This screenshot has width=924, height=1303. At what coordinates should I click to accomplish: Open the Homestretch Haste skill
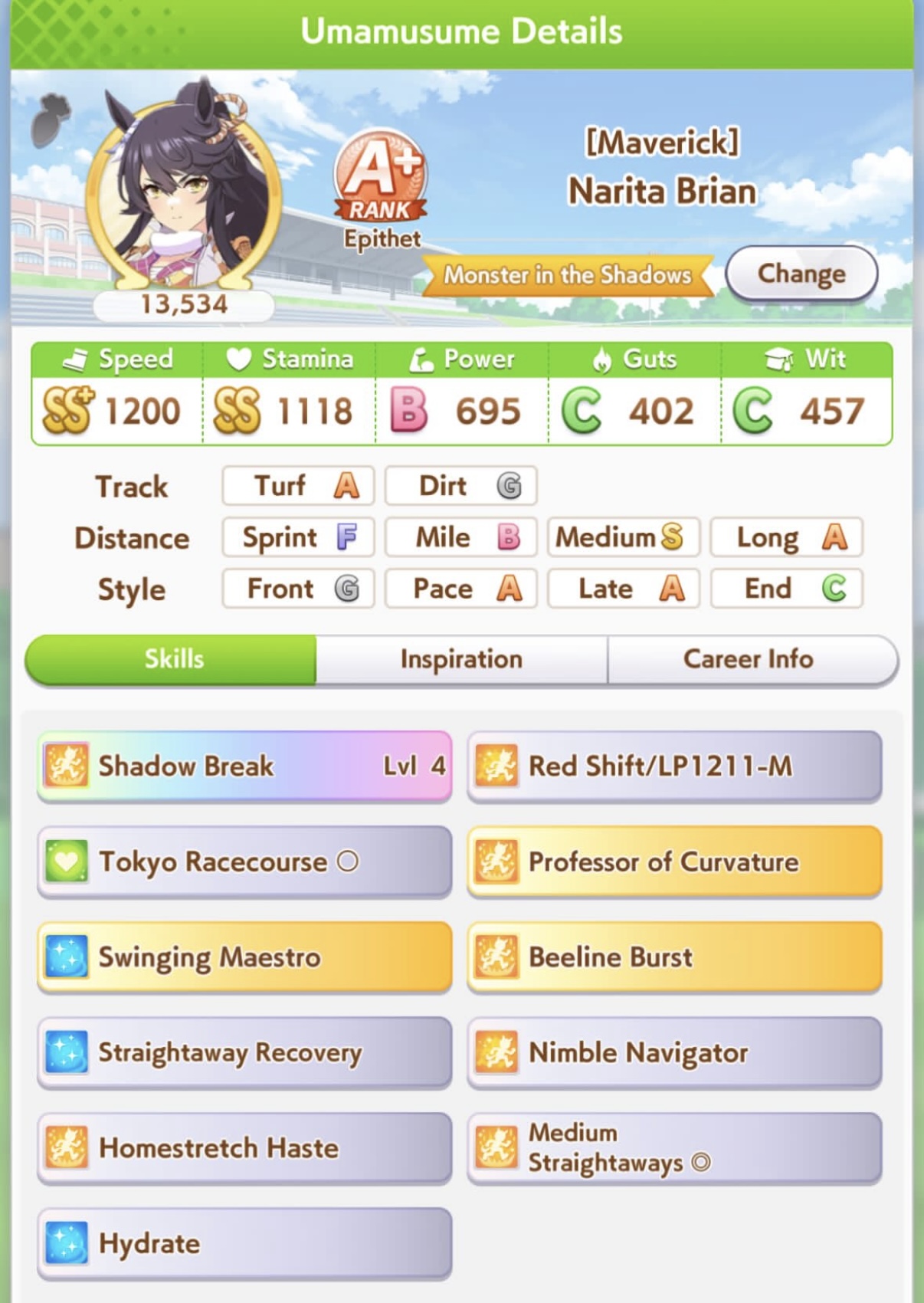click(x=244, y=1148)
